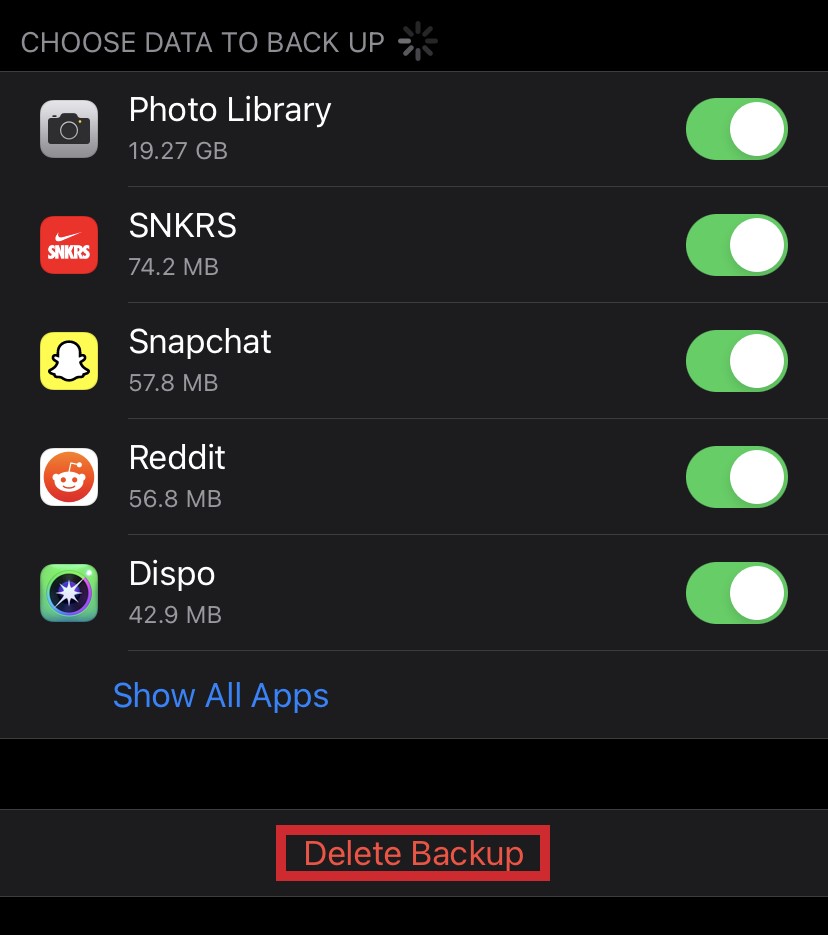The height and width of the screenshot is (935, 828).
Task: Switch off Reddit backup
Action: coord(736,477)
